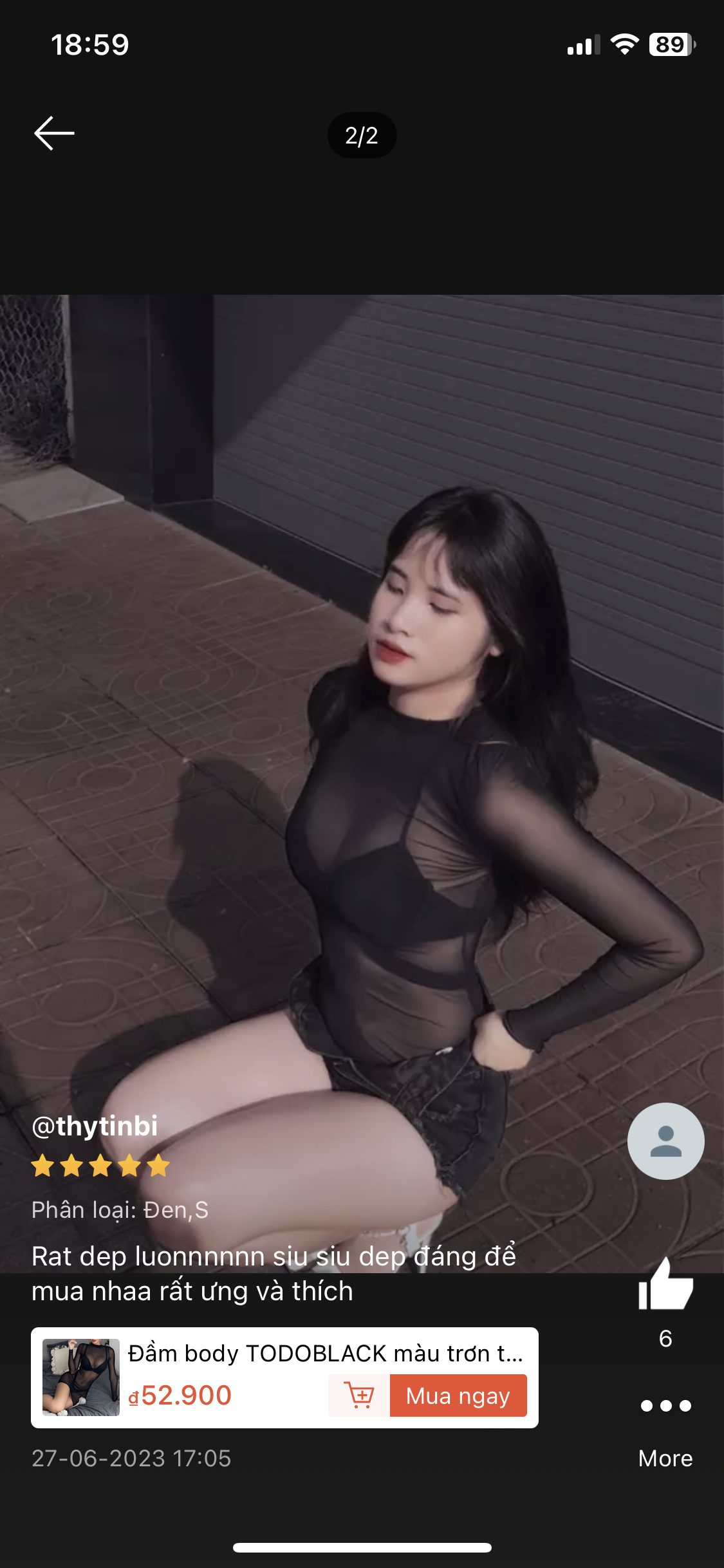The width and height of the screenshot is (724, 1568).
Task: Open @thytinbi's username
Action: click(95, 1126)
